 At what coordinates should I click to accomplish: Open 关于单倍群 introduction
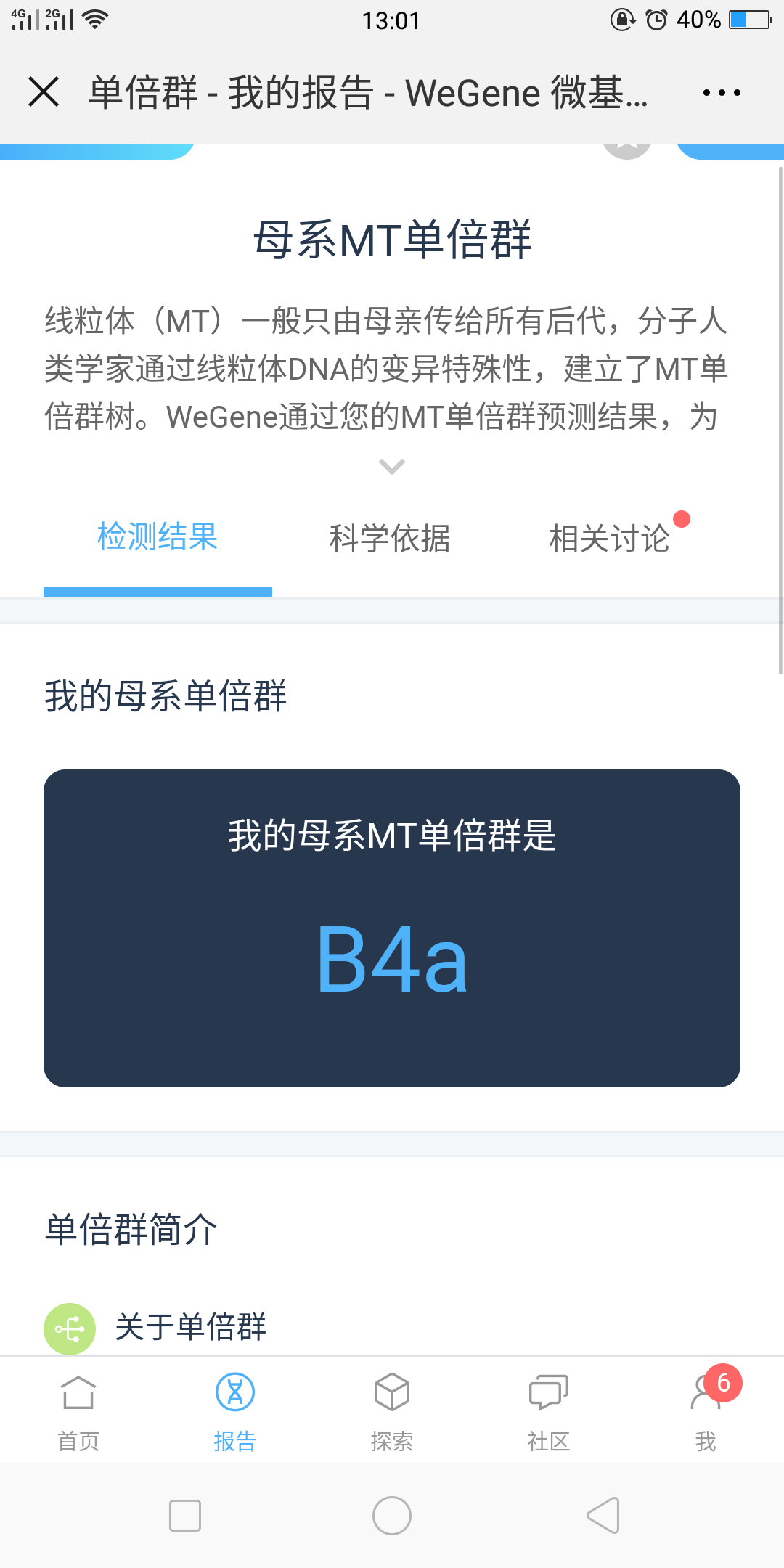191,1327
